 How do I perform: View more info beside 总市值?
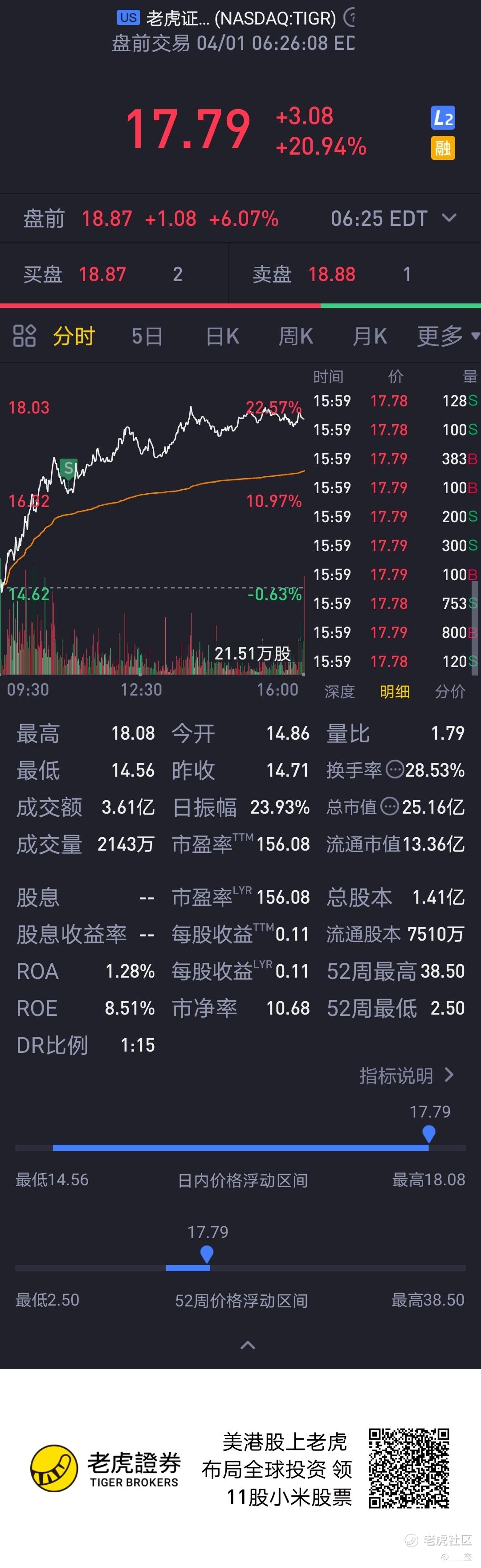pos(389,807)
